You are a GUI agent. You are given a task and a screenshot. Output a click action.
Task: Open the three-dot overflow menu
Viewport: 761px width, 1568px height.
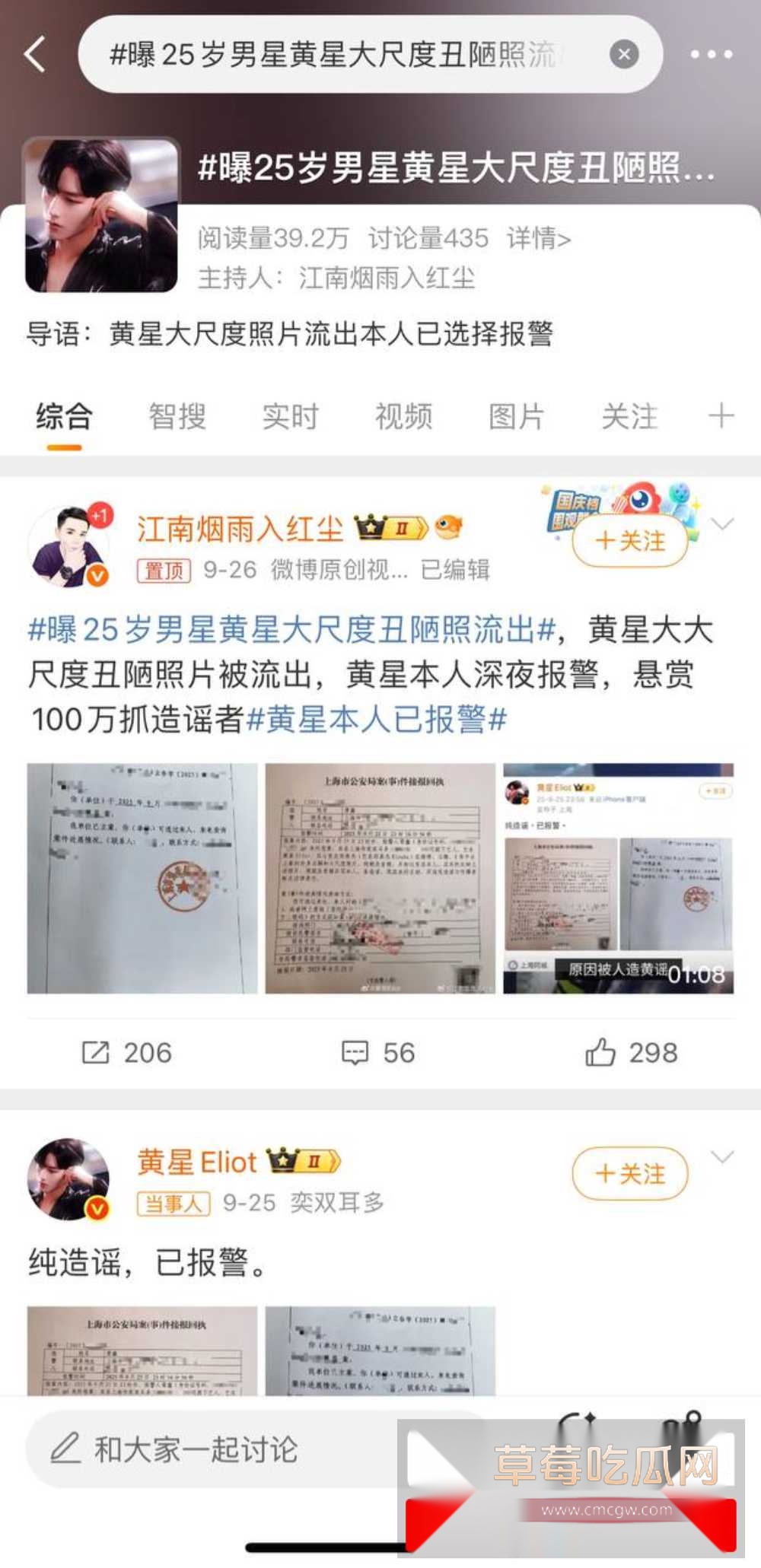[x=711, y=55]
